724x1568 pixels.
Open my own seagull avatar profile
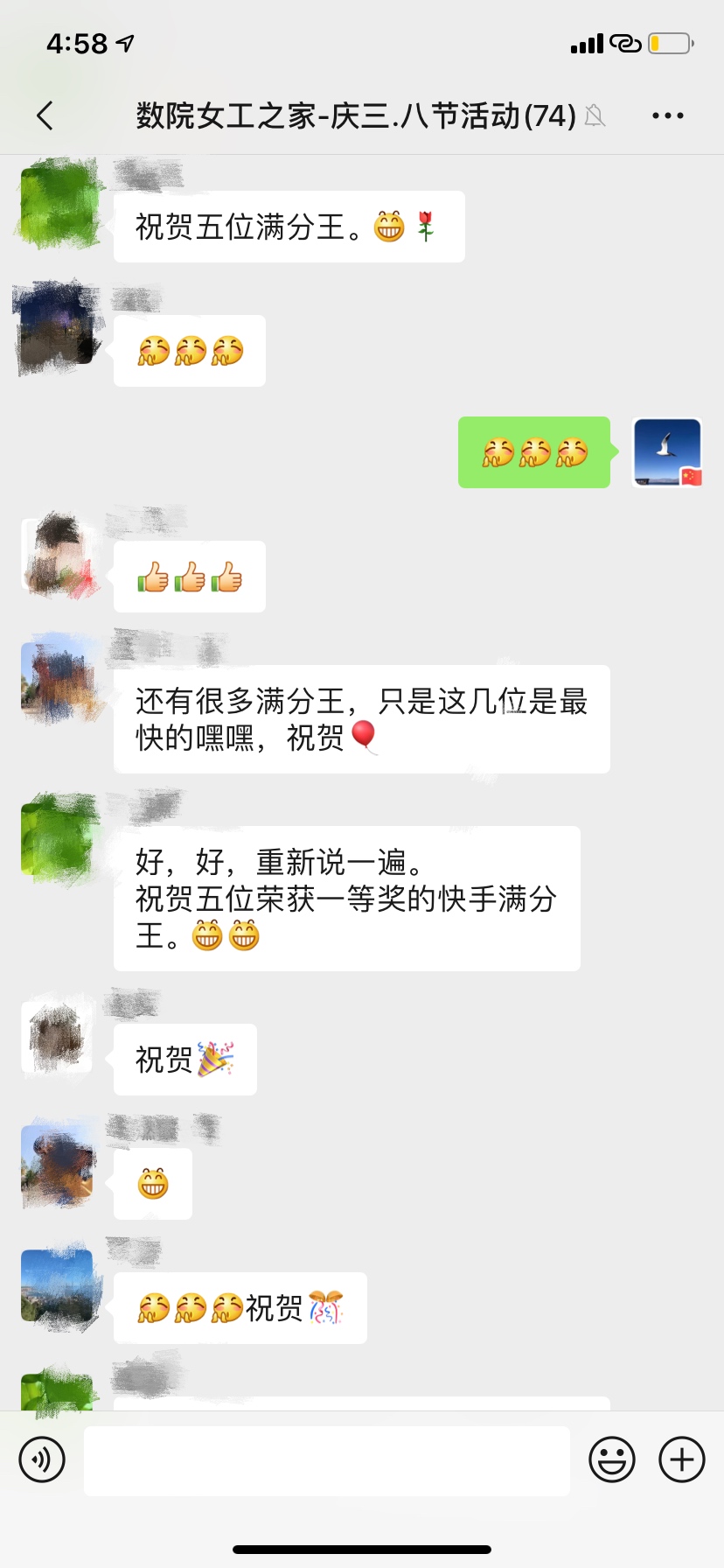667,452
